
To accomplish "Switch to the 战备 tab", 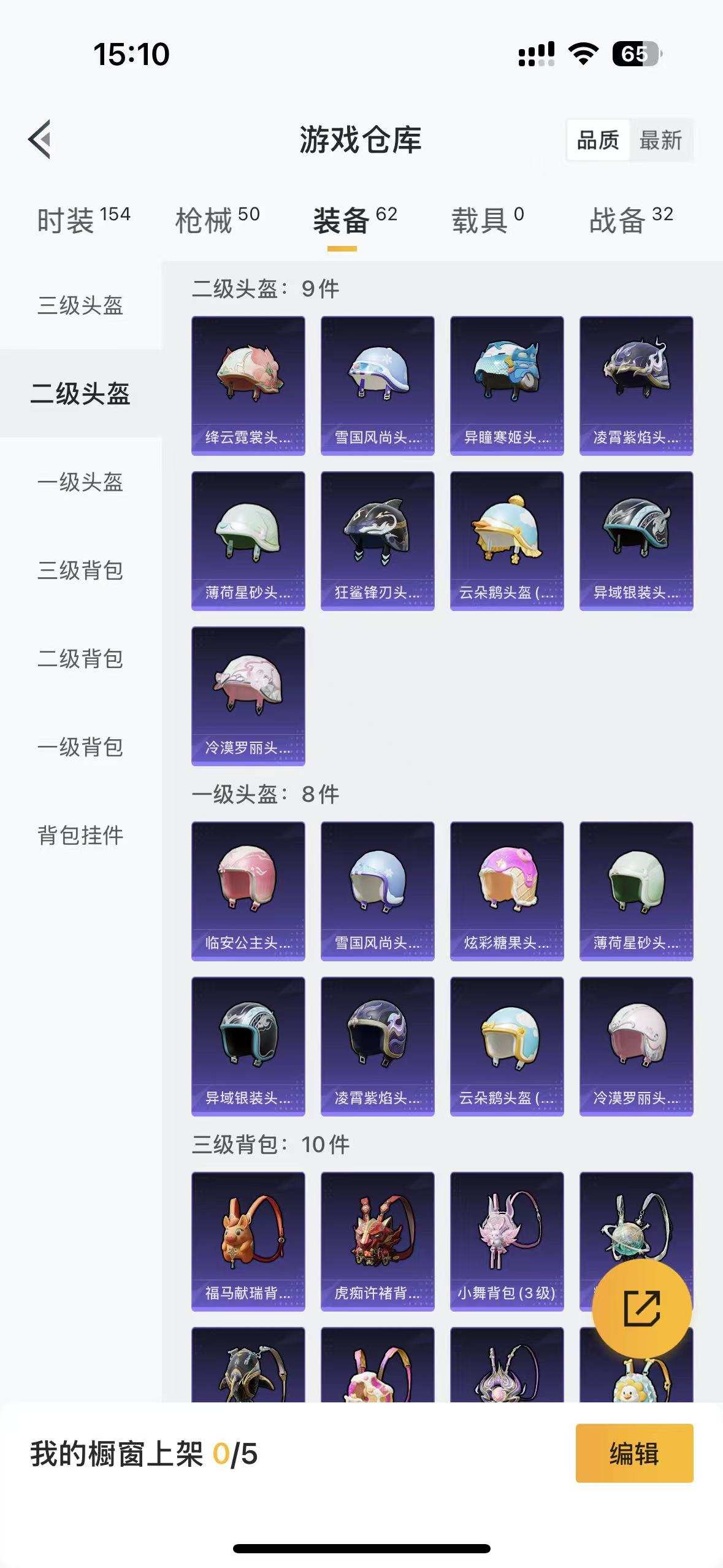I will (x=630, y=220).
